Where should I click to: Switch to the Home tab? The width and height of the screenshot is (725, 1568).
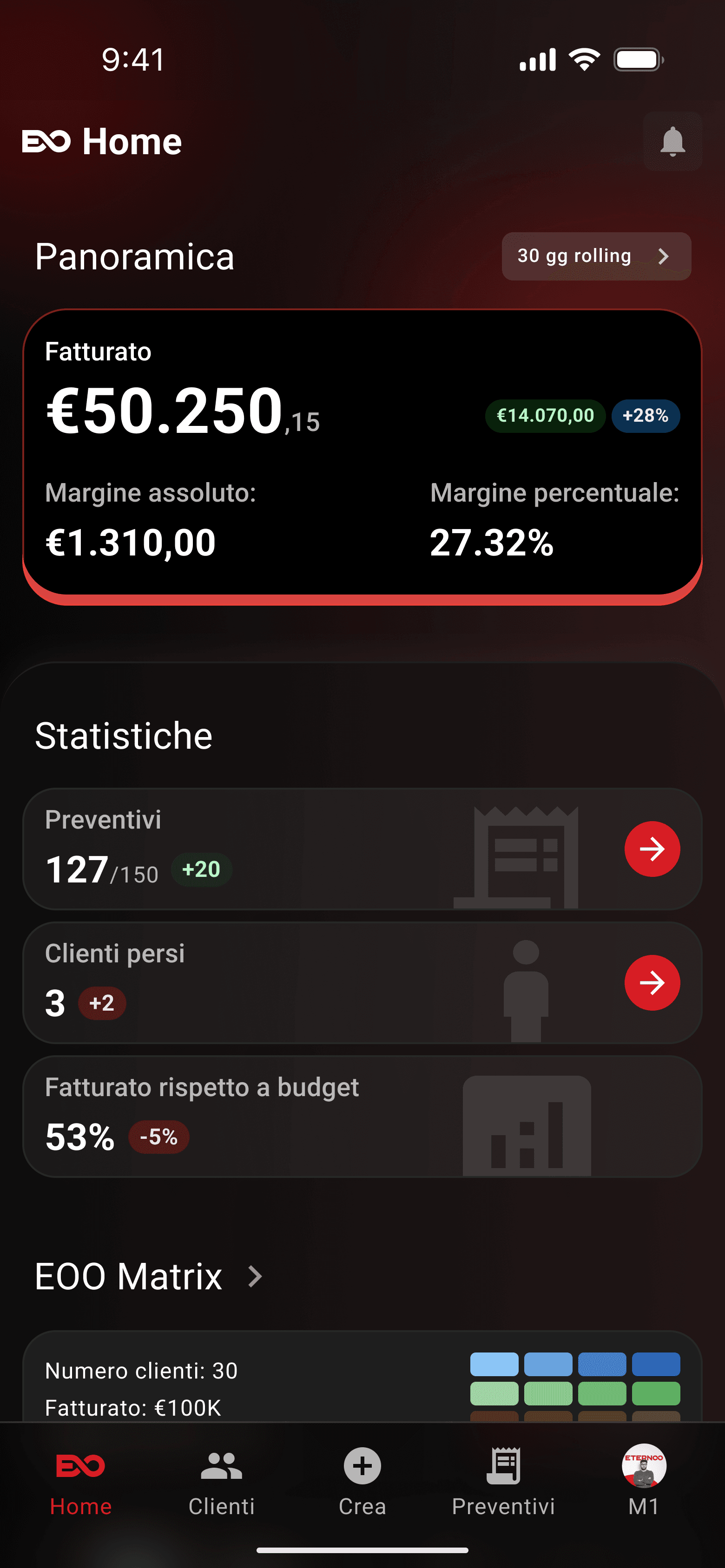tap(80, 1480)
